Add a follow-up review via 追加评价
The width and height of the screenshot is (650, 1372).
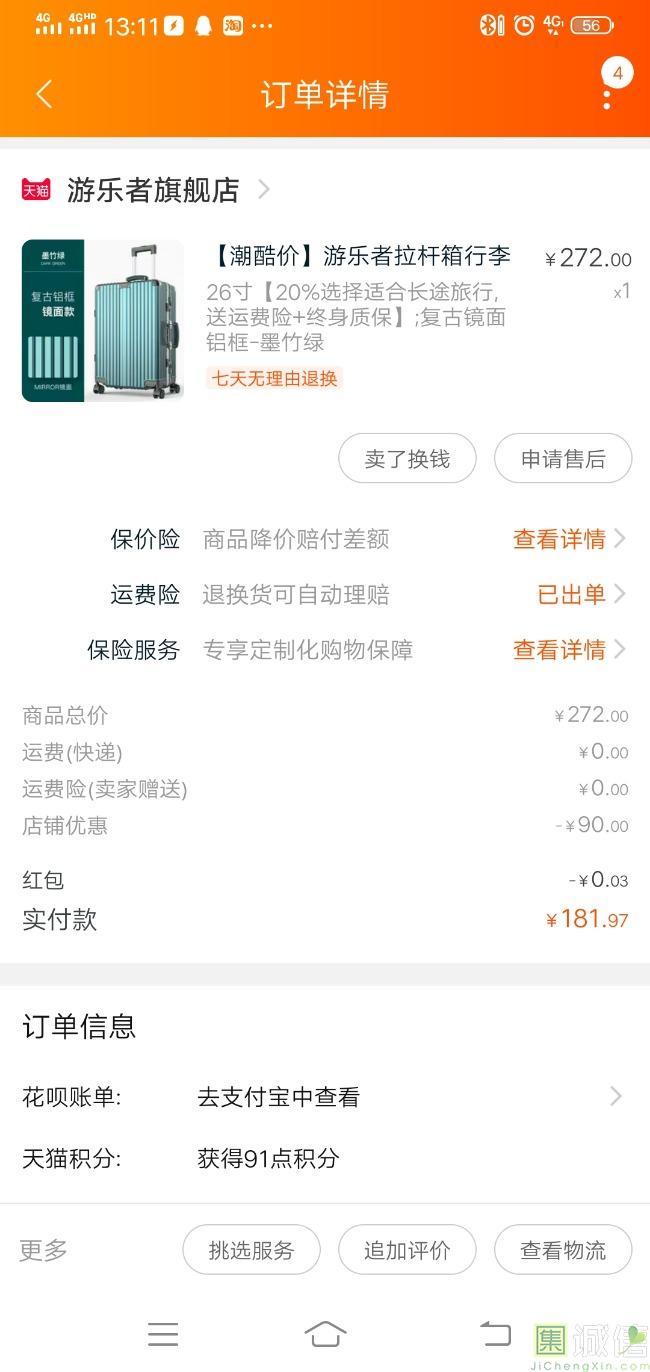(407, 1250)
